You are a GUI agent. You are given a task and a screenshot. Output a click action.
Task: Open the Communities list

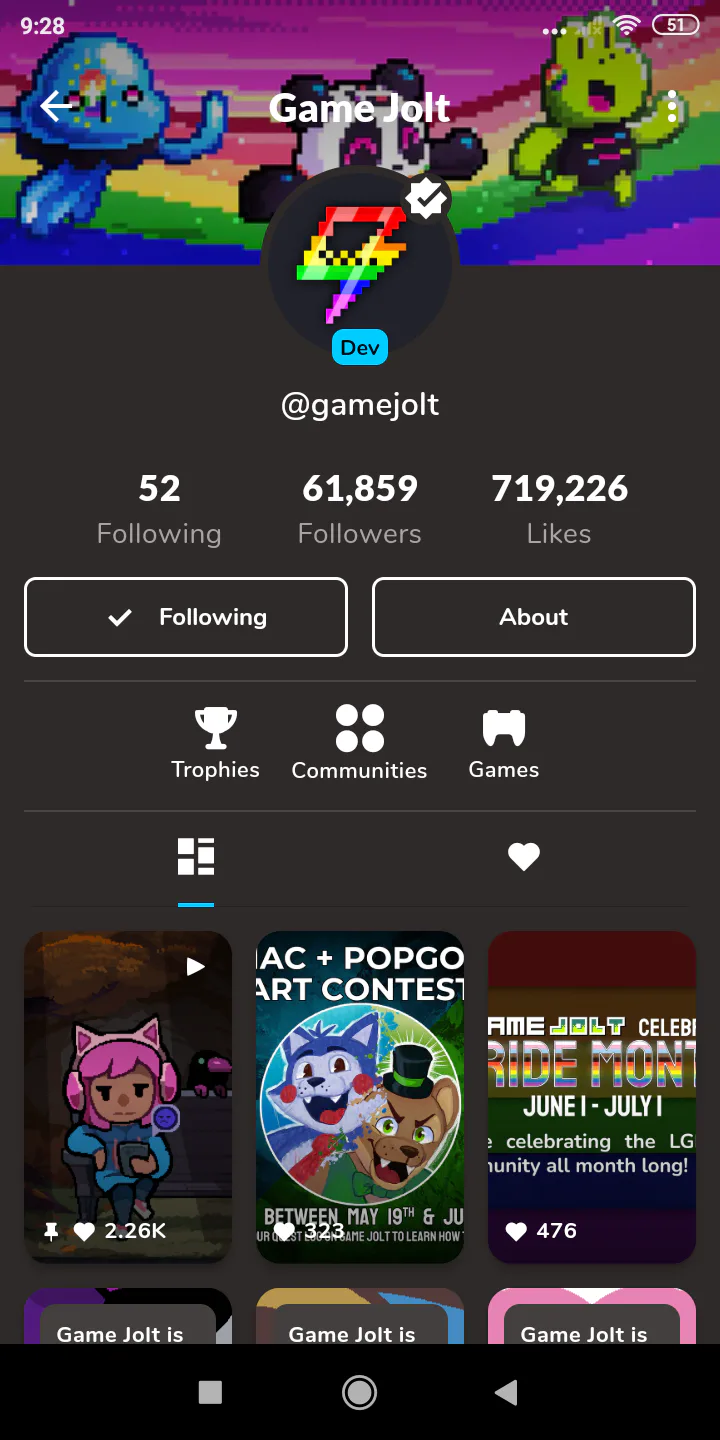[359, 743]
